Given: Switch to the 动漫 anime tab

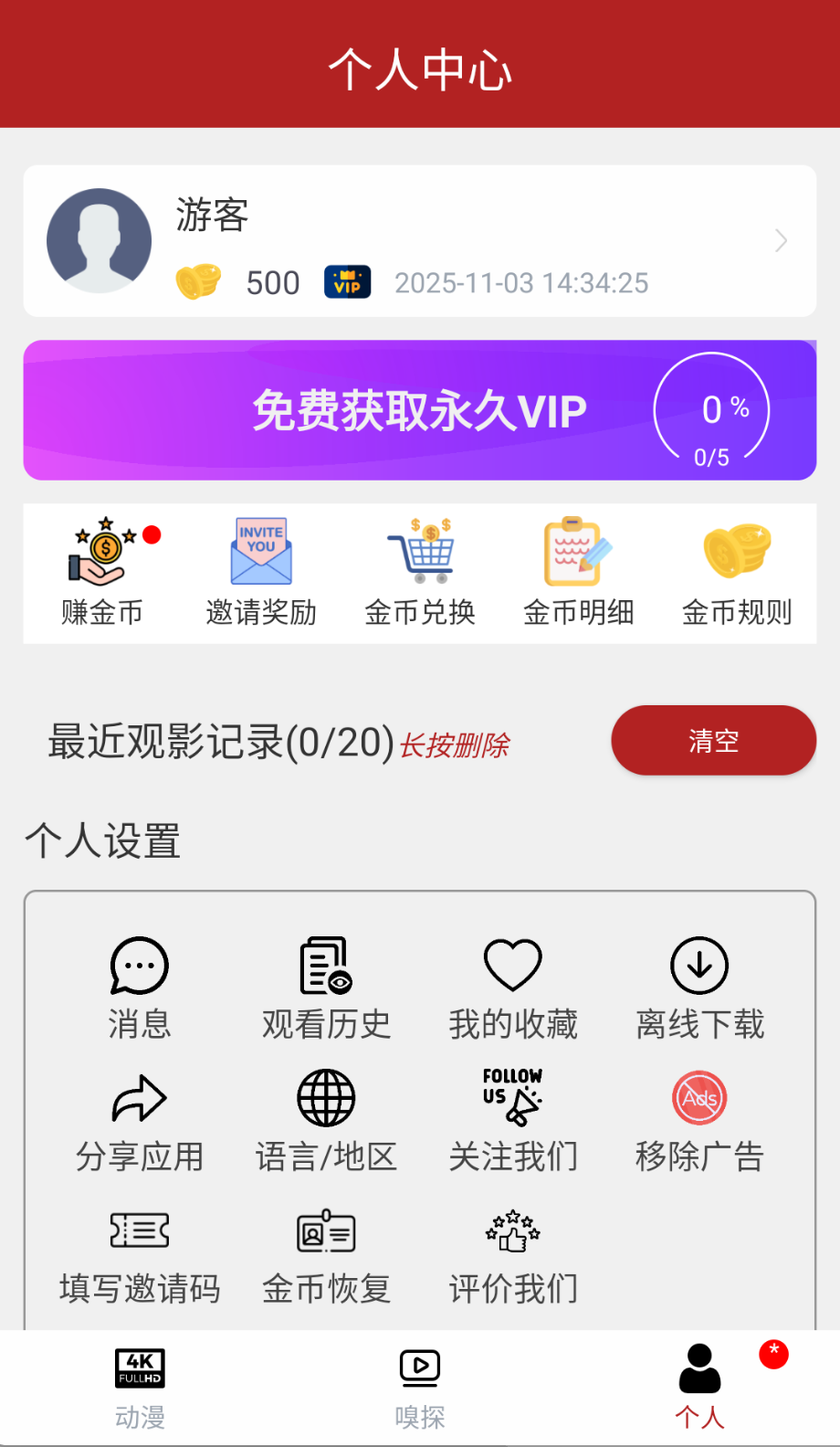Looking at the screenshot, I should click(139, 1388).
